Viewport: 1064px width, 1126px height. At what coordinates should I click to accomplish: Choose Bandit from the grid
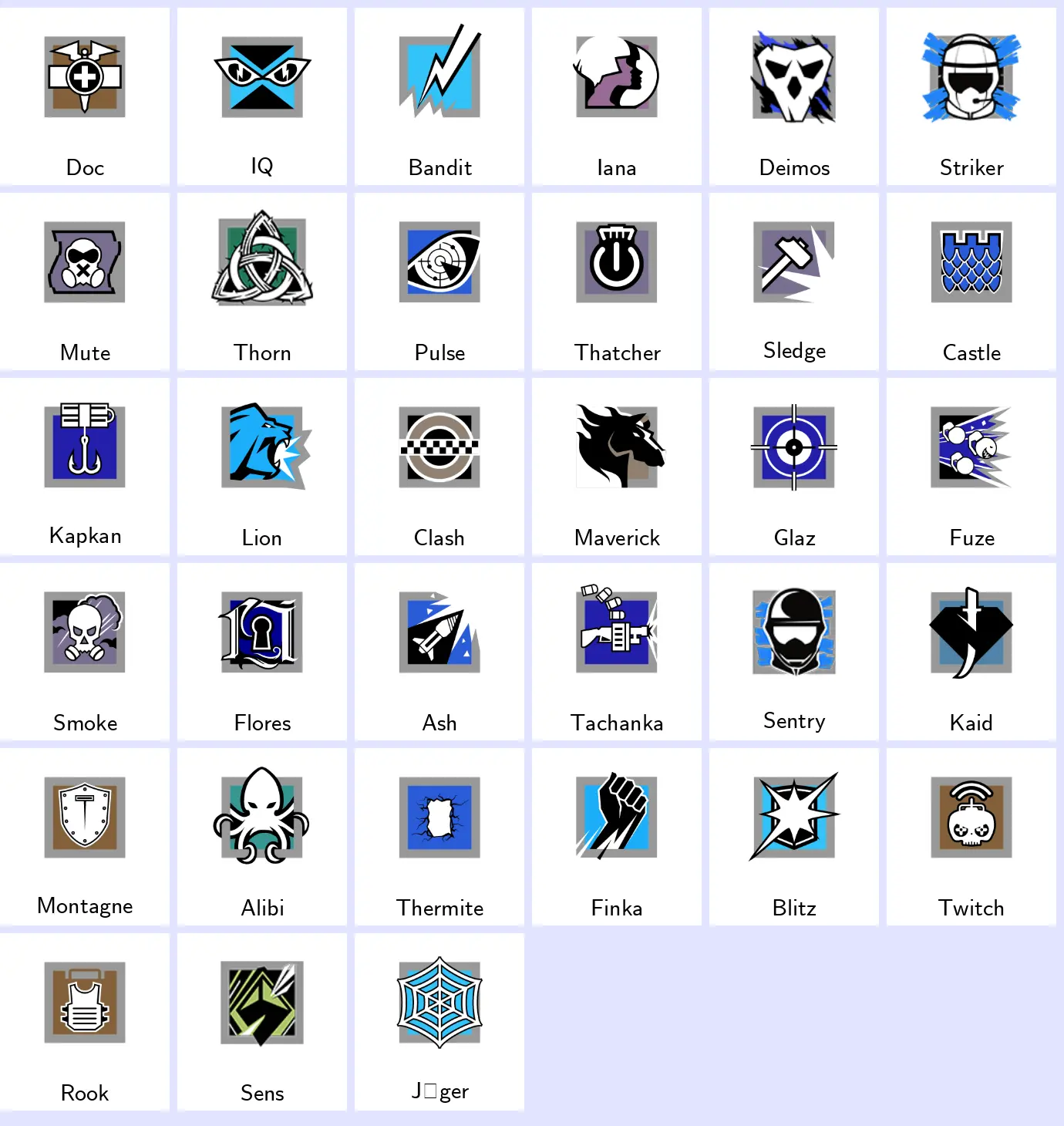439,96
